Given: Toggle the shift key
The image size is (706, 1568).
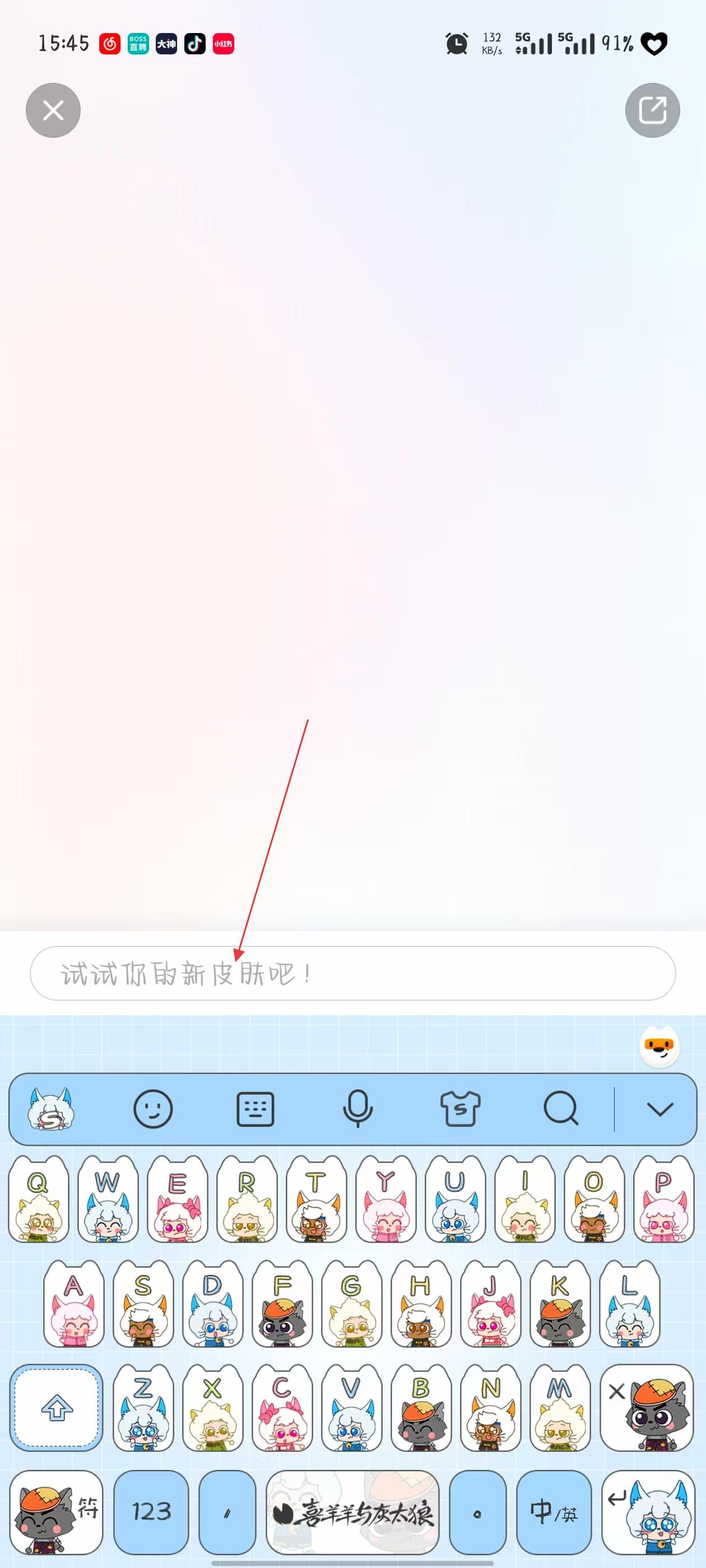Looking at the screenshot, I should (57, 1407).
